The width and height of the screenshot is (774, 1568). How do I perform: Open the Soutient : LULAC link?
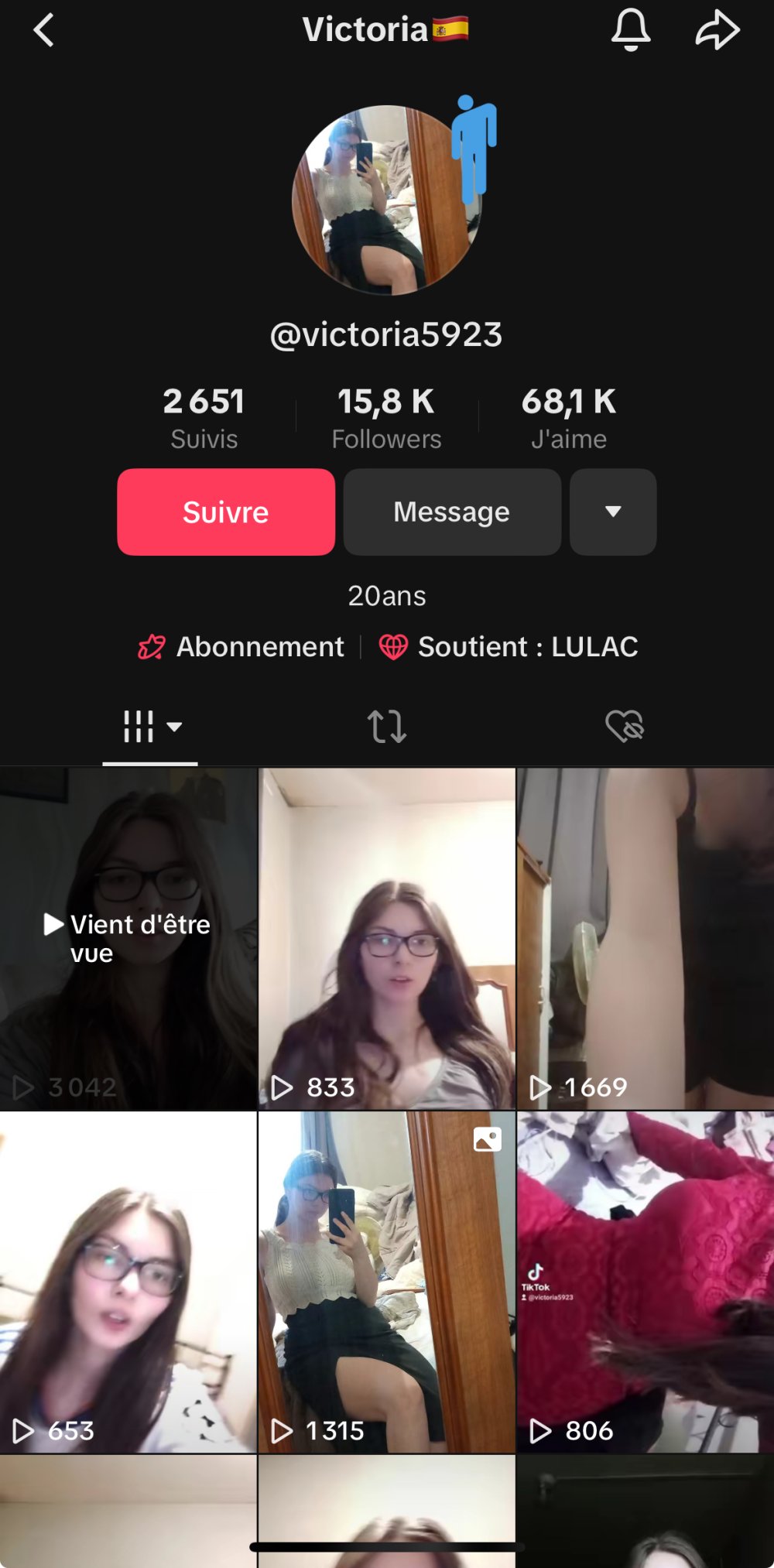509,646
